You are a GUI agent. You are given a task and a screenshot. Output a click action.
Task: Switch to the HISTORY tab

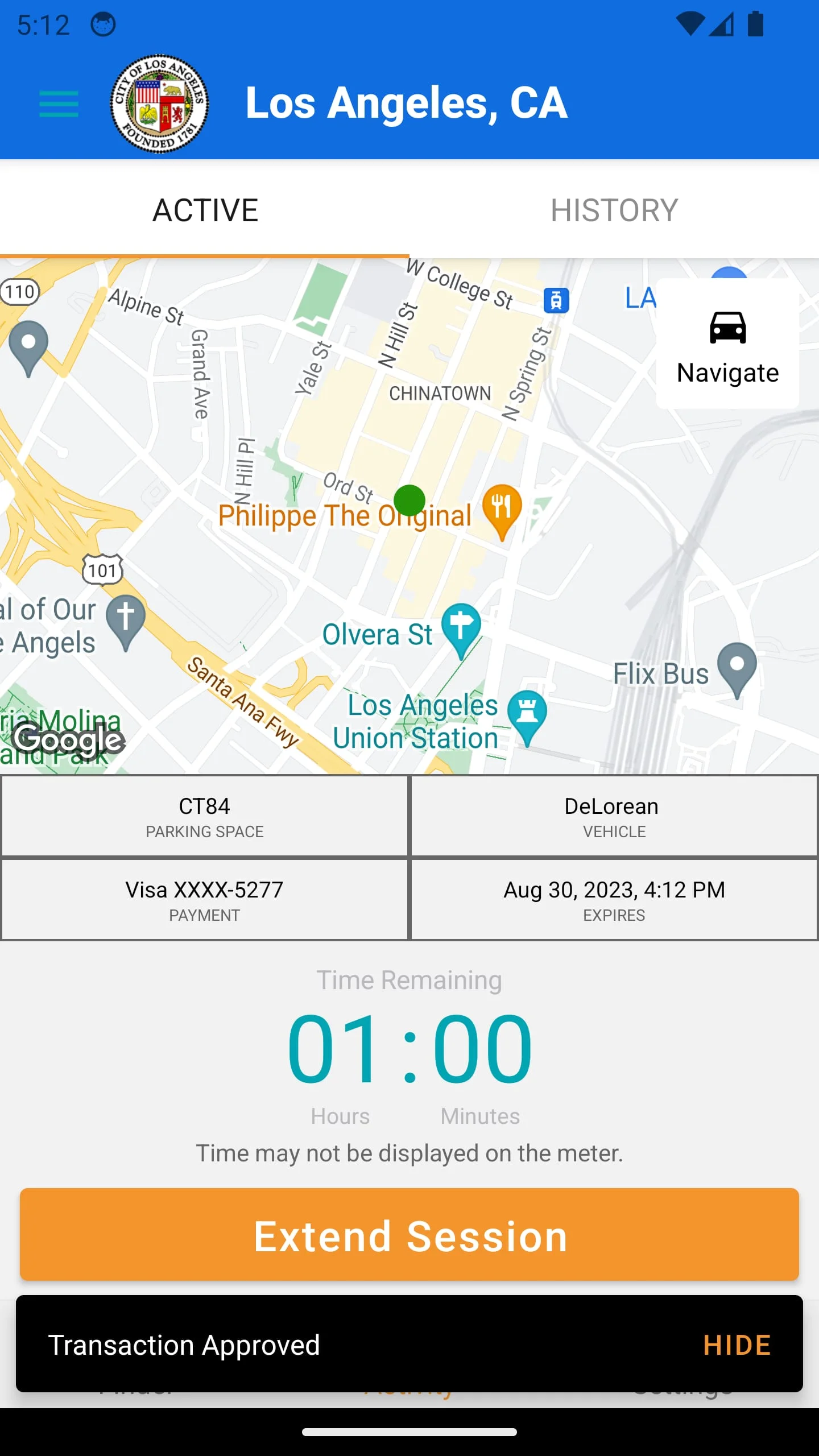[614, 210]
